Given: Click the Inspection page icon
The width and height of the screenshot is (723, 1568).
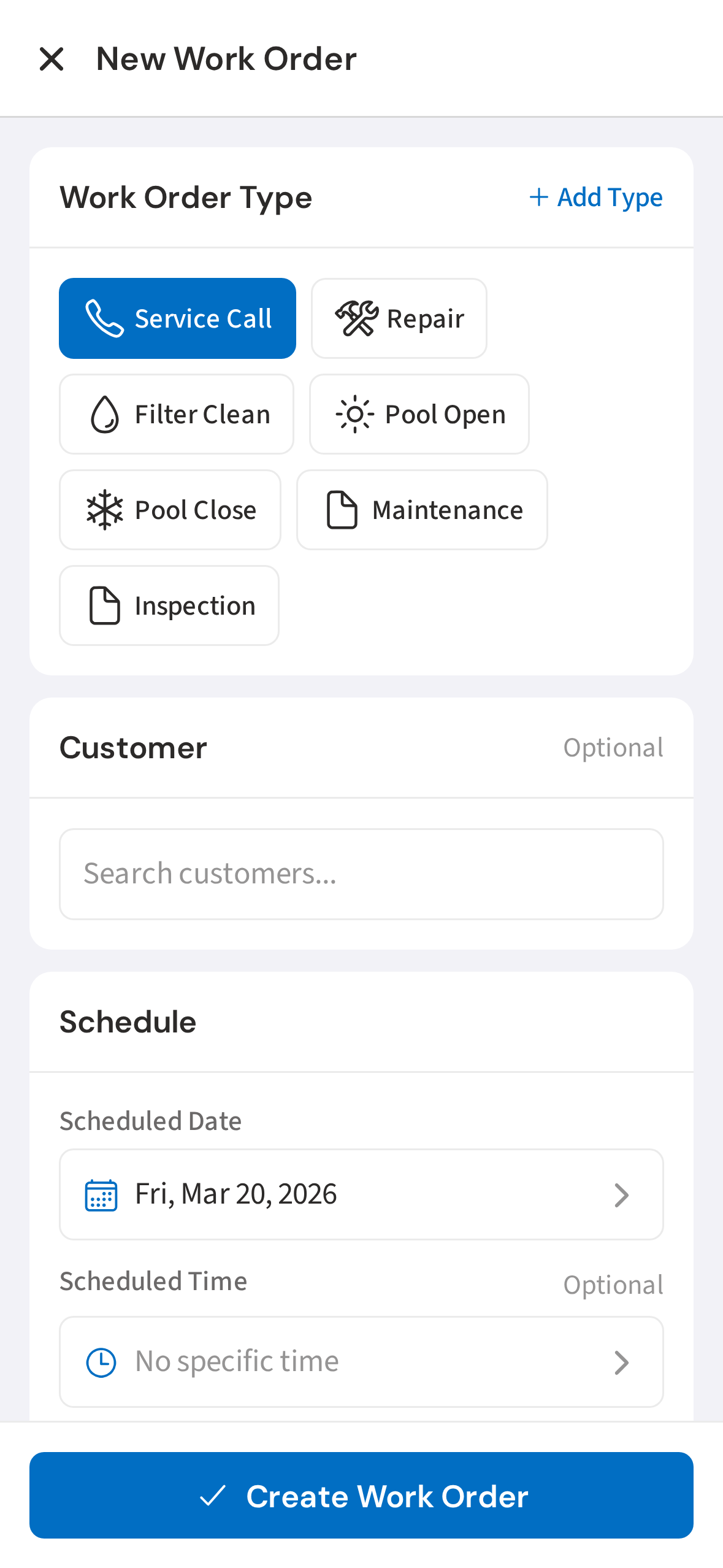Looking at the screenshot, I should tap(104, 605).
